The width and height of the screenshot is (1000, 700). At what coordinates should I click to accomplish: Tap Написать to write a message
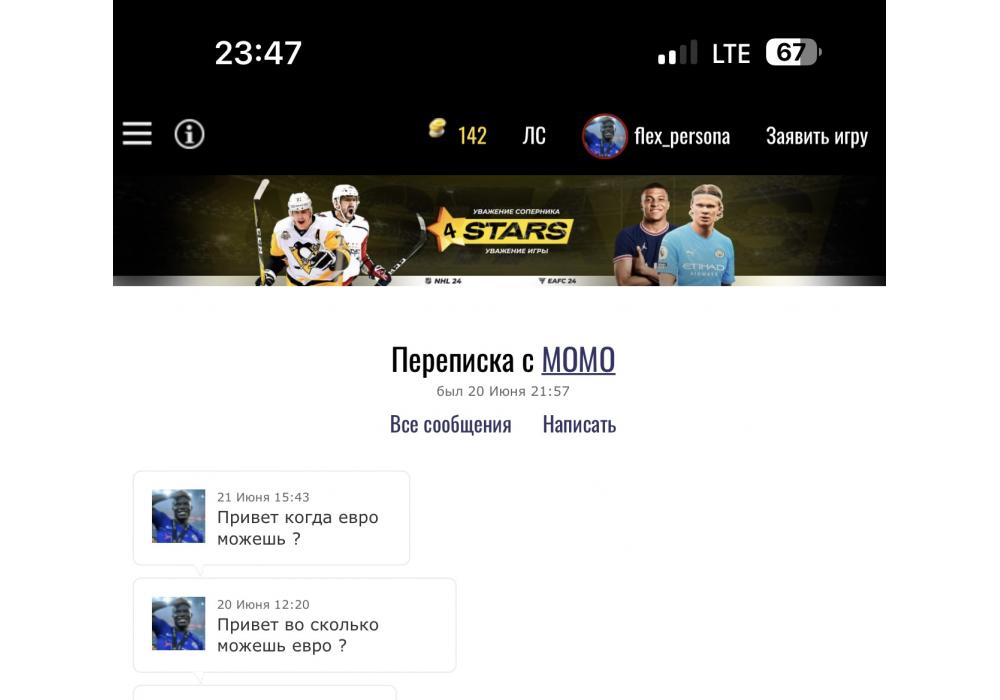[579, 424]
